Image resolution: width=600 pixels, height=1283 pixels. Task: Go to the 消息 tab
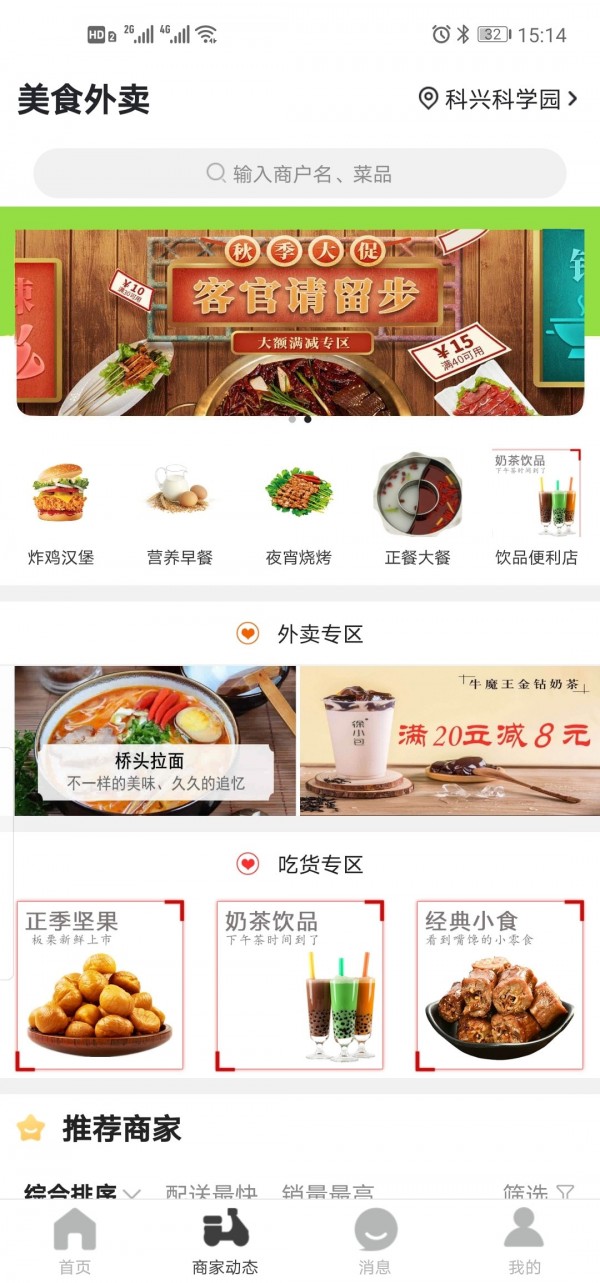pyautogui.click(x=375, y=1241)
